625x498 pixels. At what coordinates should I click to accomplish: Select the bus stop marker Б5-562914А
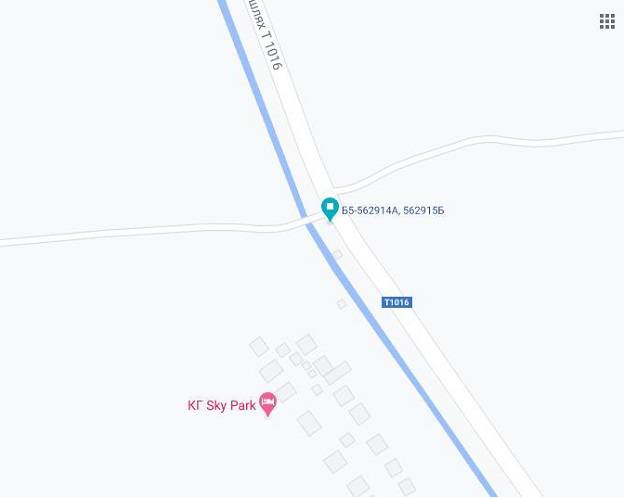(x=330, y=208)
